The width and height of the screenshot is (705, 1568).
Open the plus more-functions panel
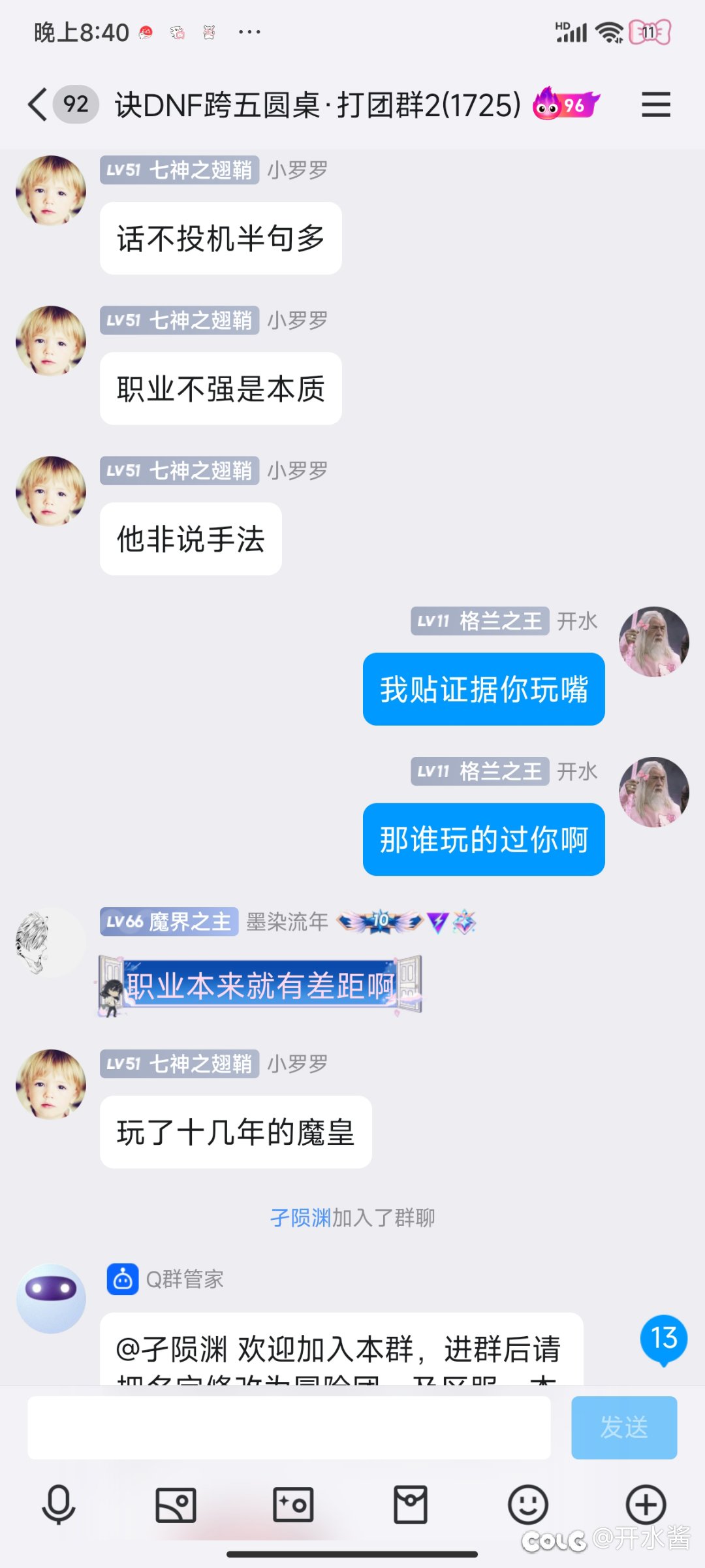pyautogui.click(x=646, y=1505)
